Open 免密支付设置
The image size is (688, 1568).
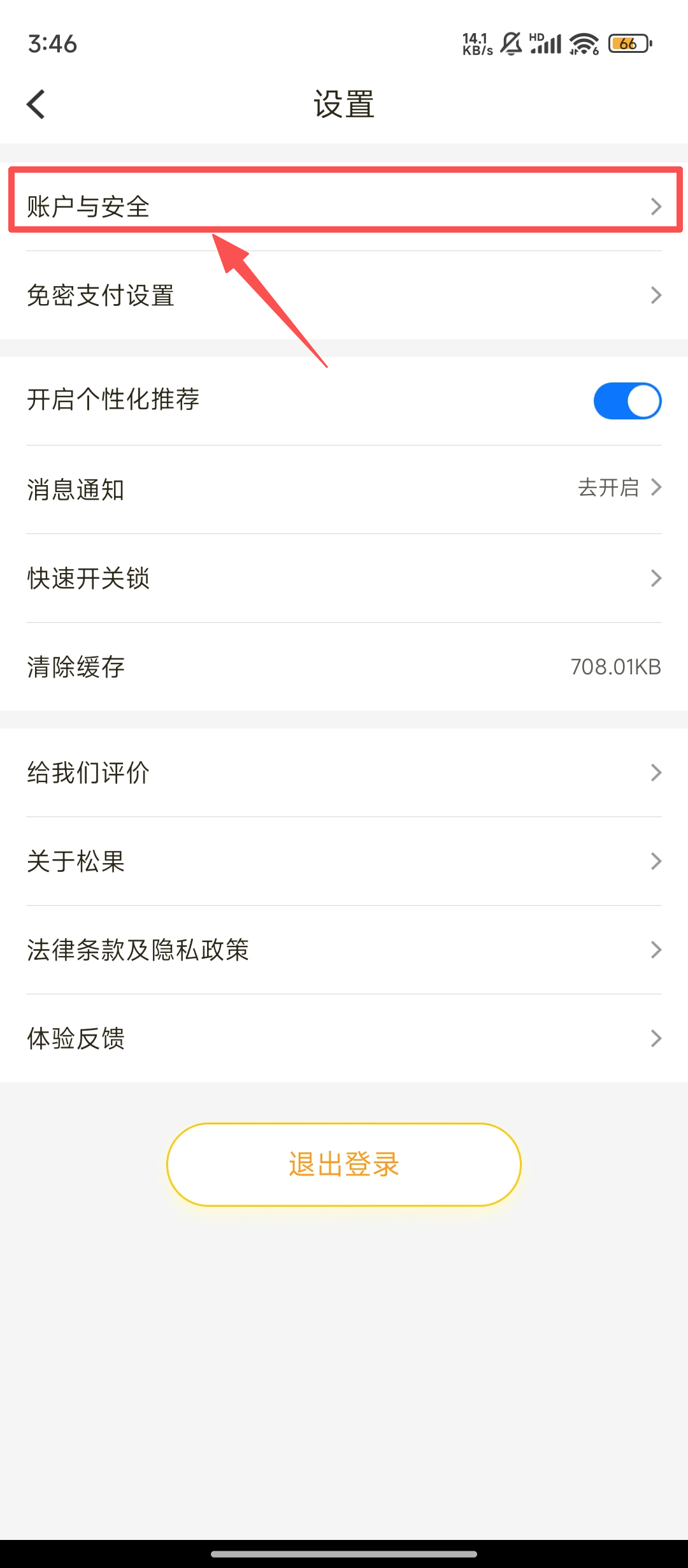click(344, 295)
